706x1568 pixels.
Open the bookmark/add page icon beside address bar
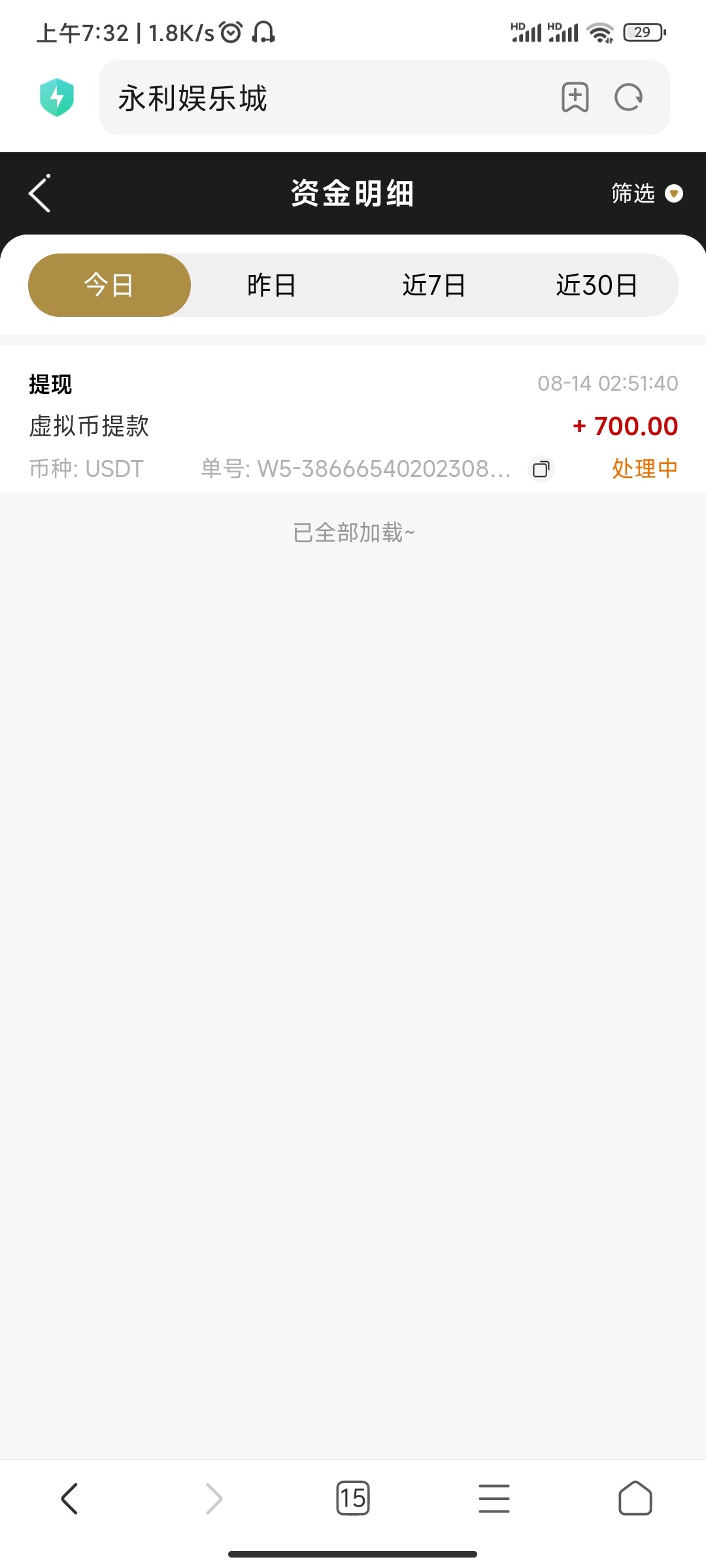tap(576, 97)
